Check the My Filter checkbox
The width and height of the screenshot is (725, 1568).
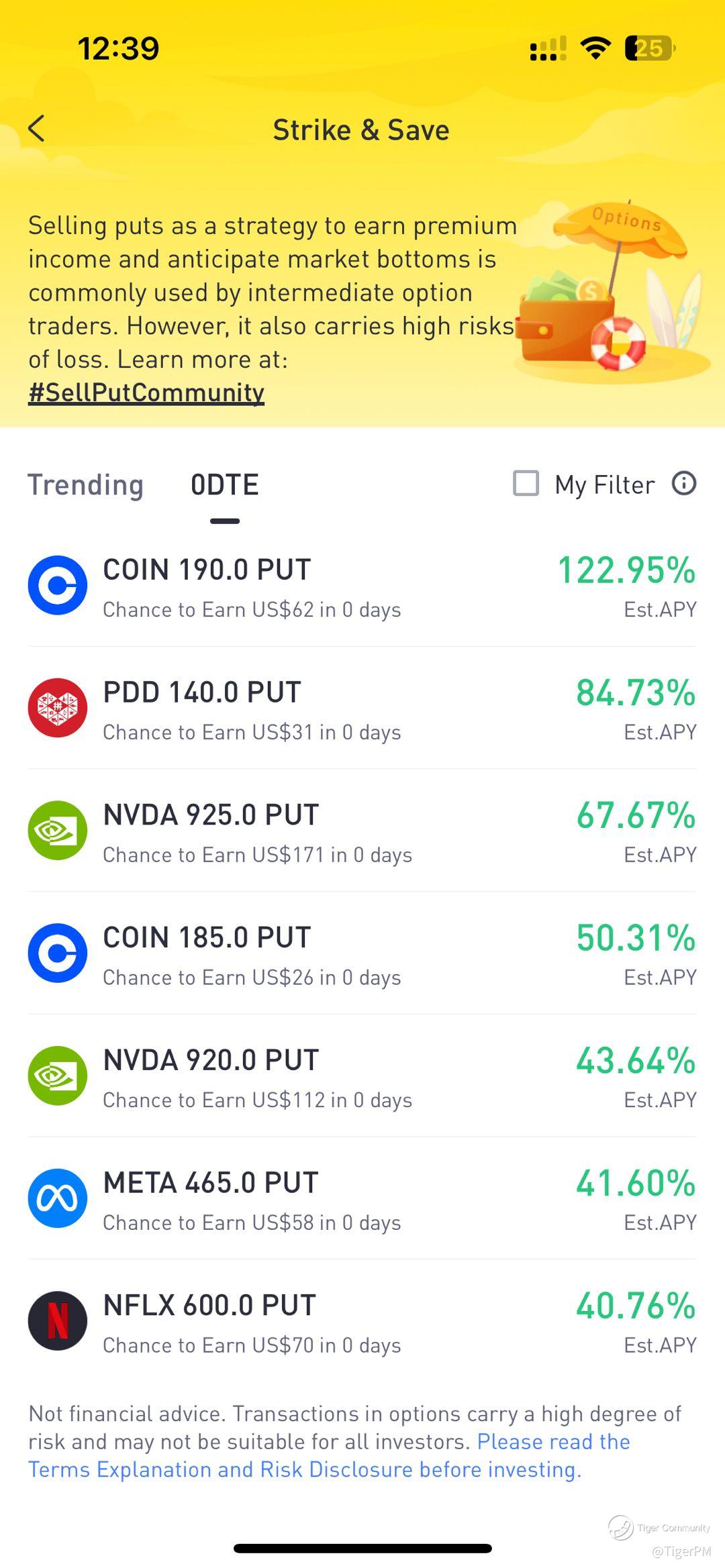click(x=526, y=483)
